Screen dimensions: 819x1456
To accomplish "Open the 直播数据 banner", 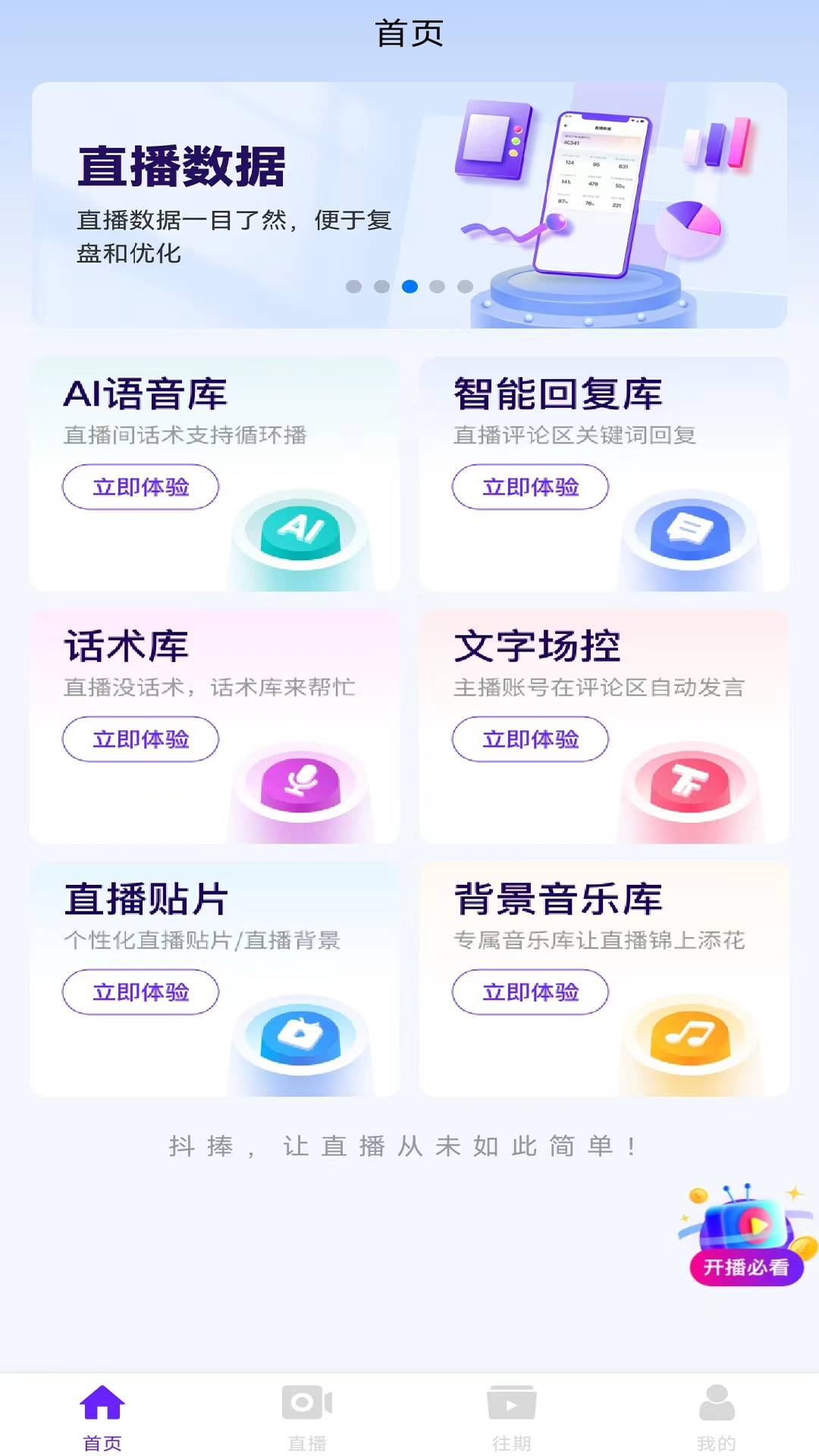I will [409, 205].
